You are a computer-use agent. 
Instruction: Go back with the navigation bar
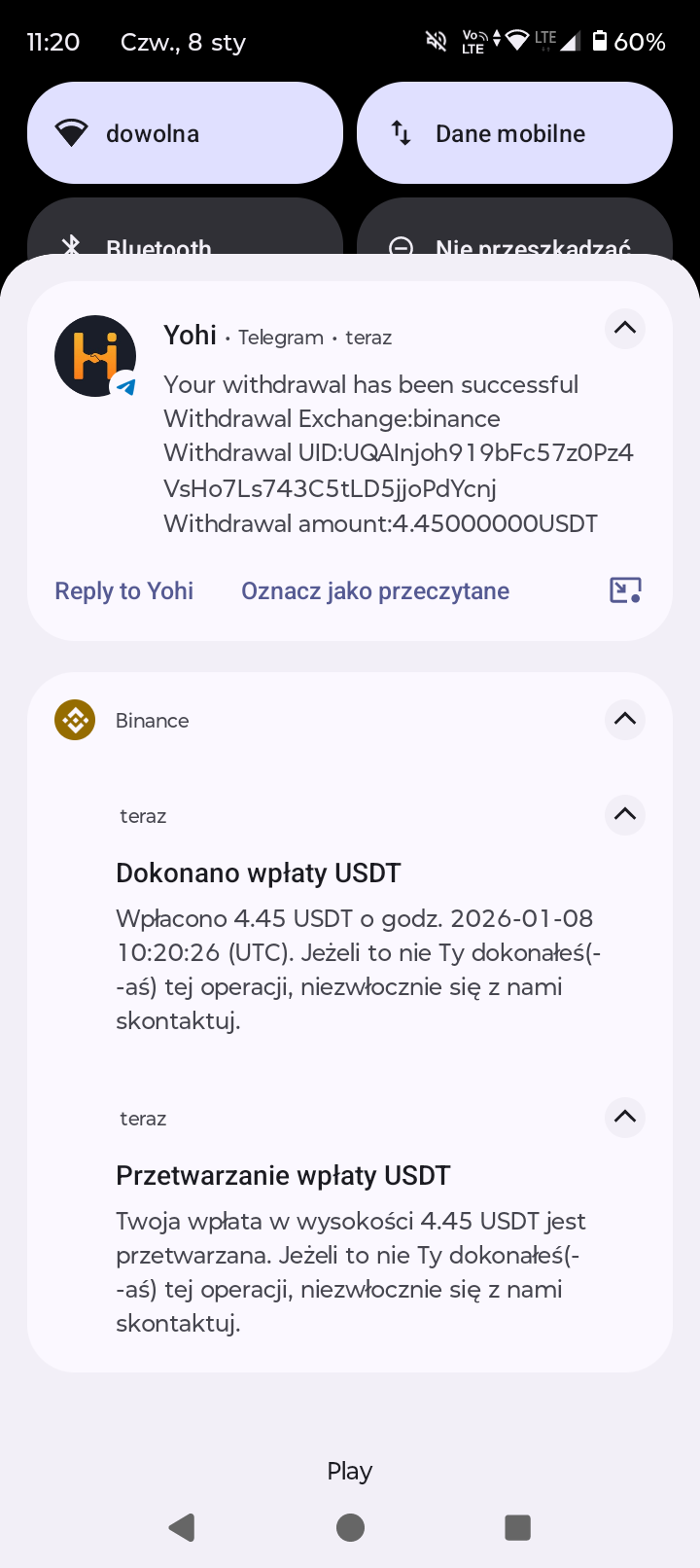pos(182,1527)
